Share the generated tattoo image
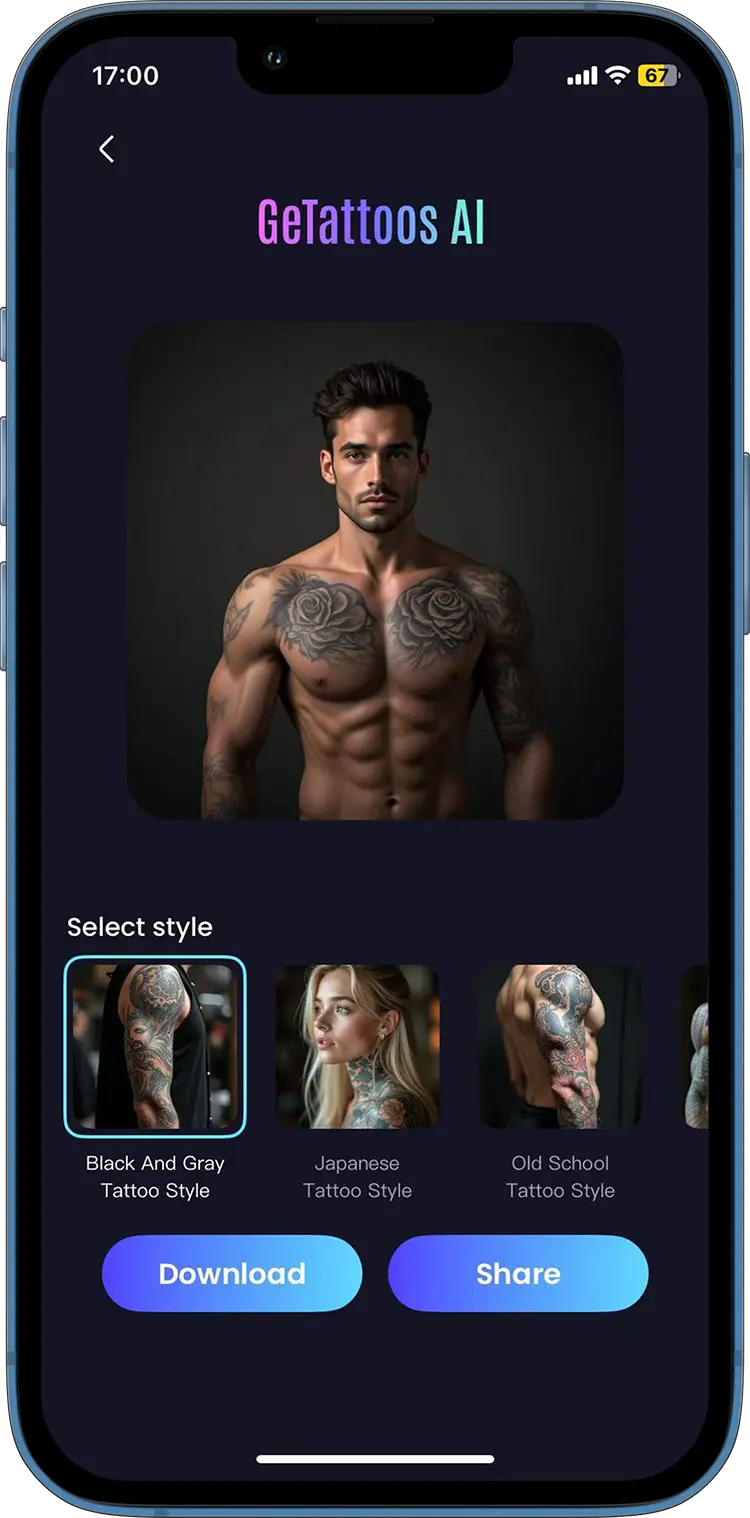Image resolution: width=750 pixels, height=1518 pixels. [x=518, y=1273]
